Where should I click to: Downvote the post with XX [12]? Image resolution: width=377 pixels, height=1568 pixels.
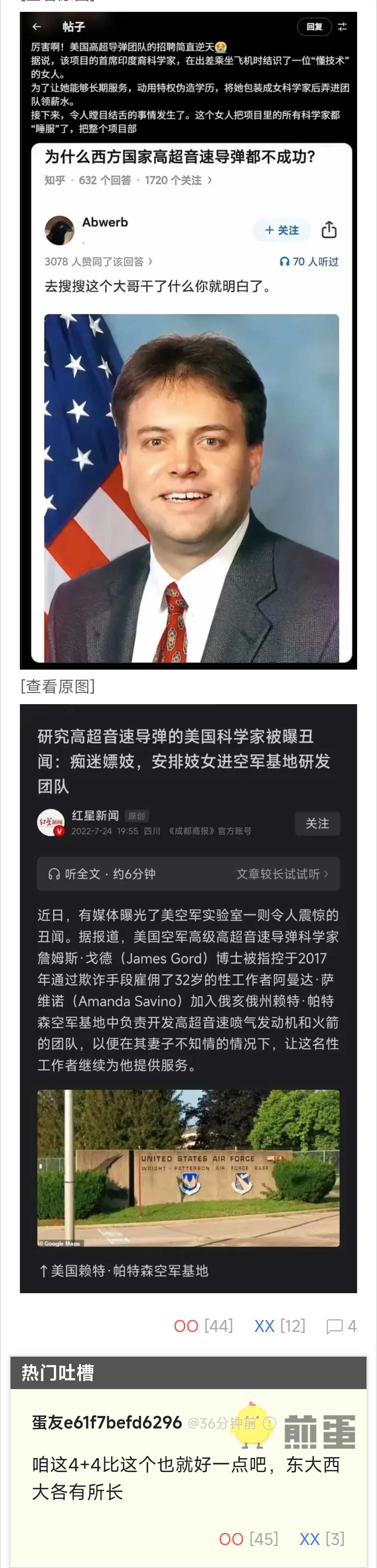click(x=280, y=1326)
